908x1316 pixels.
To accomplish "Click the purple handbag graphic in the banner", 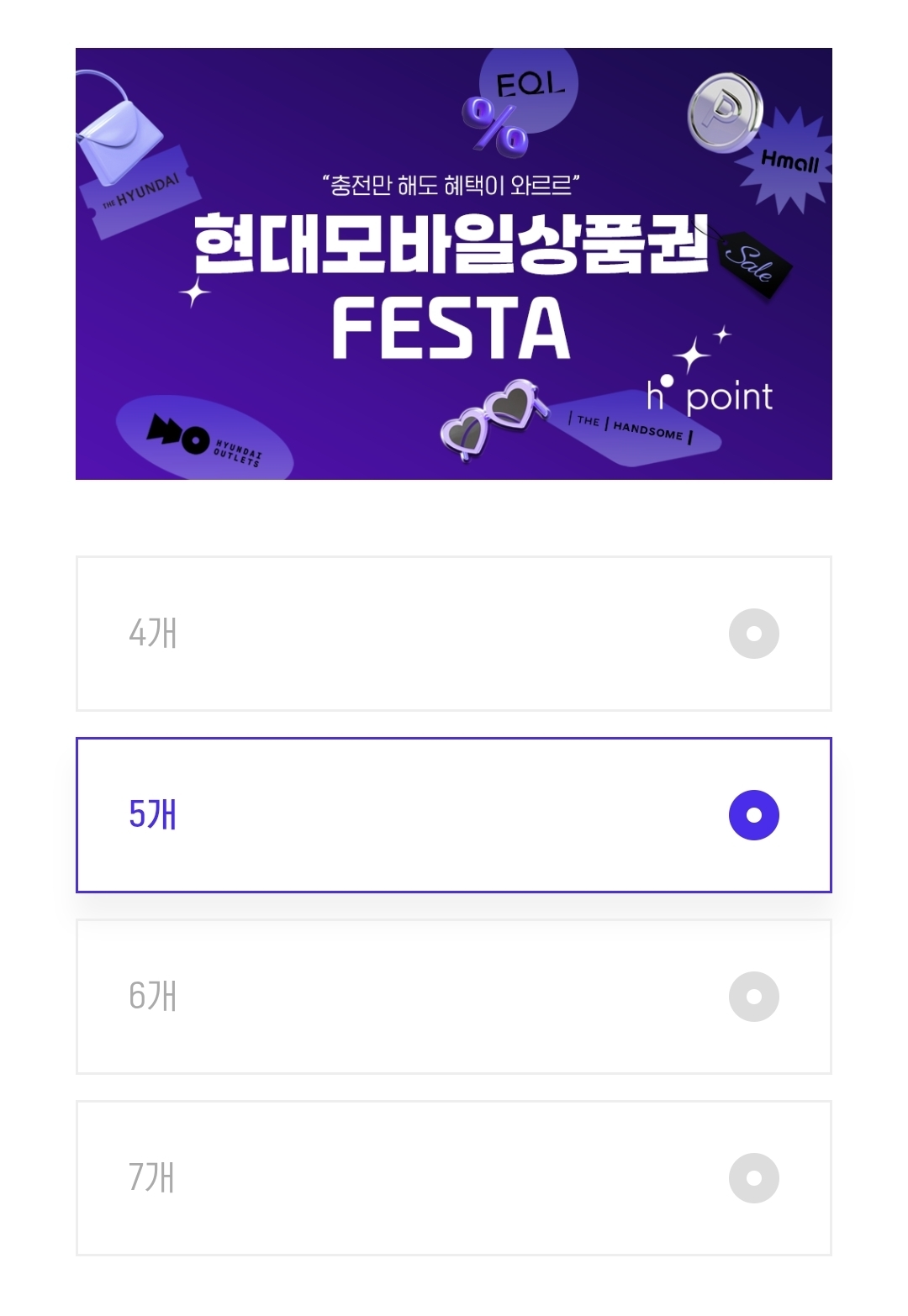I will [123, 141].
